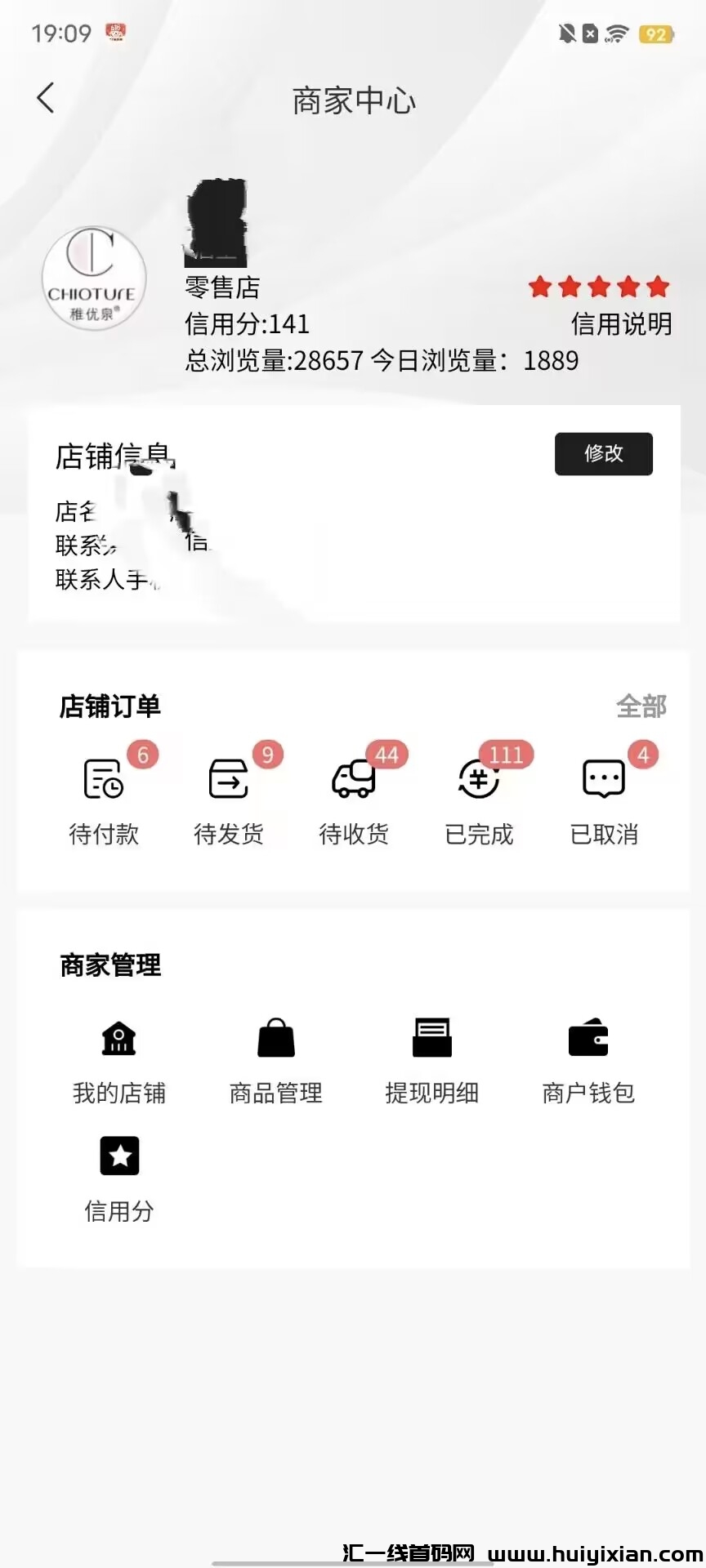Expand 全部 to view all orders

pos(642,707)
